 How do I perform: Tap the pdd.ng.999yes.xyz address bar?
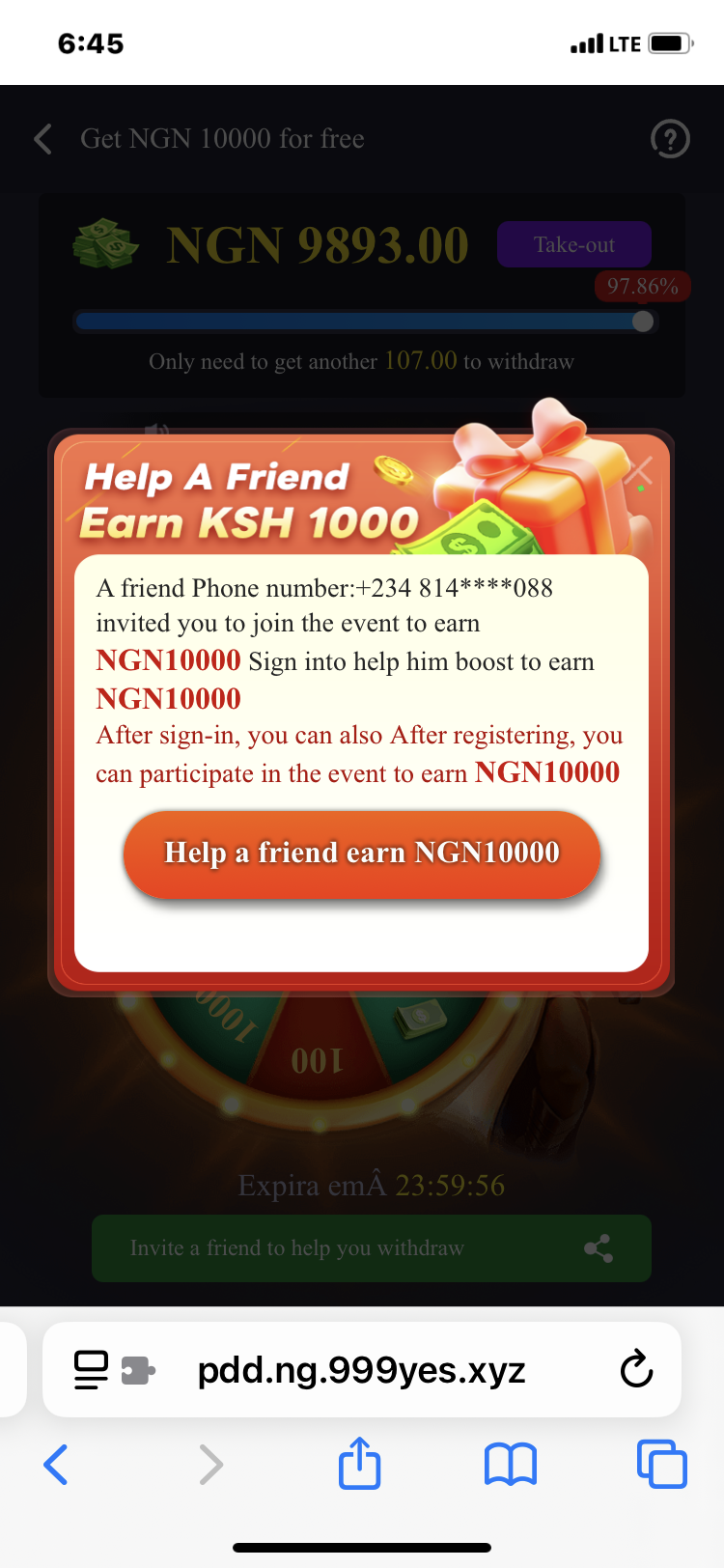(x=361, y=1369)
